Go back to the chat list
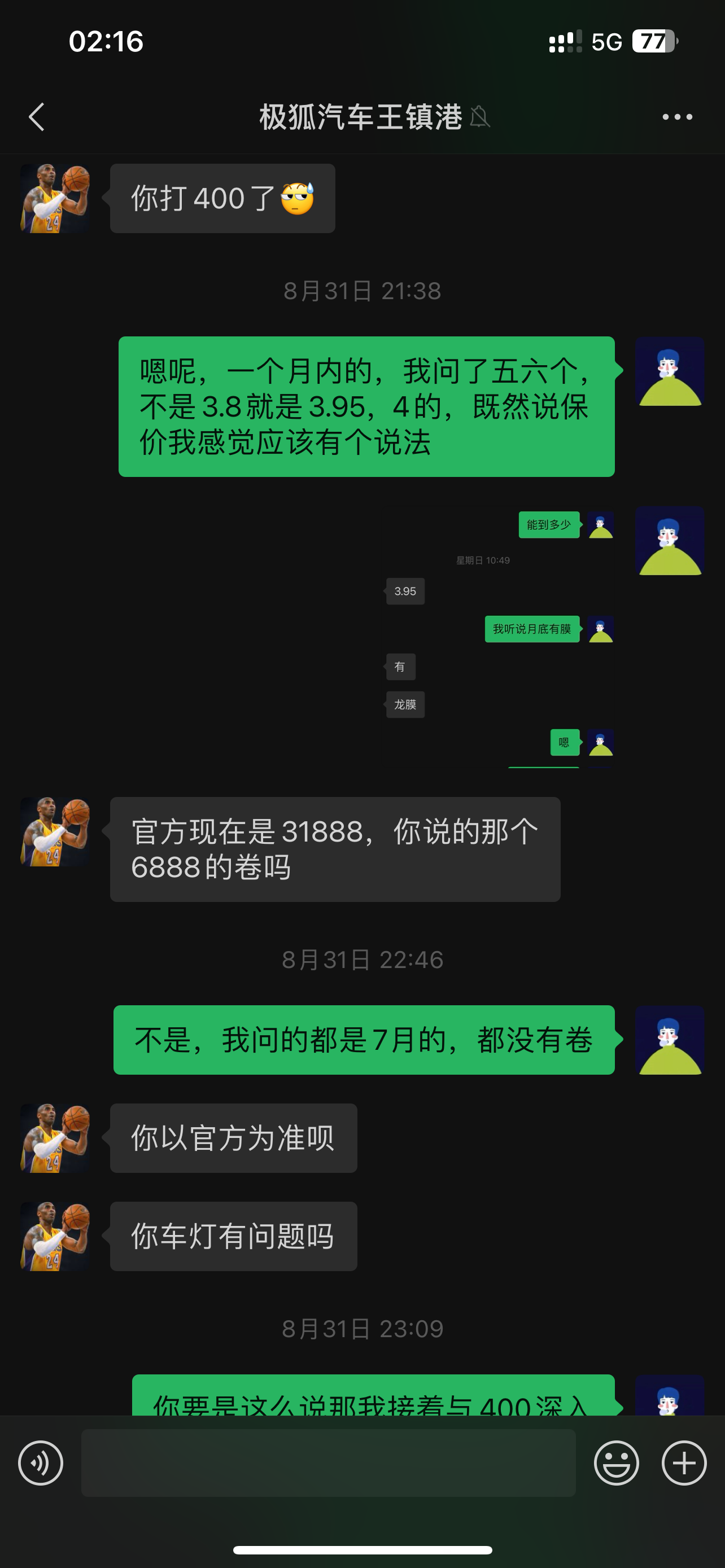The image size is (725, 1568). point(37,117)
